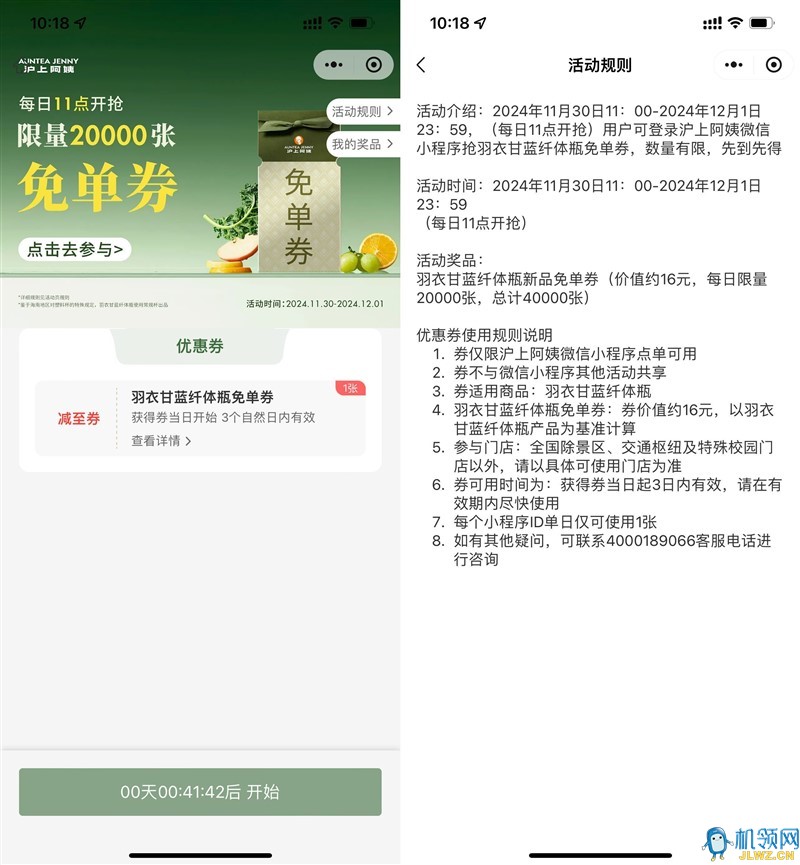Open 我的奖品 prizes page
The image size is (800, 865).
[x=362, y=144]
